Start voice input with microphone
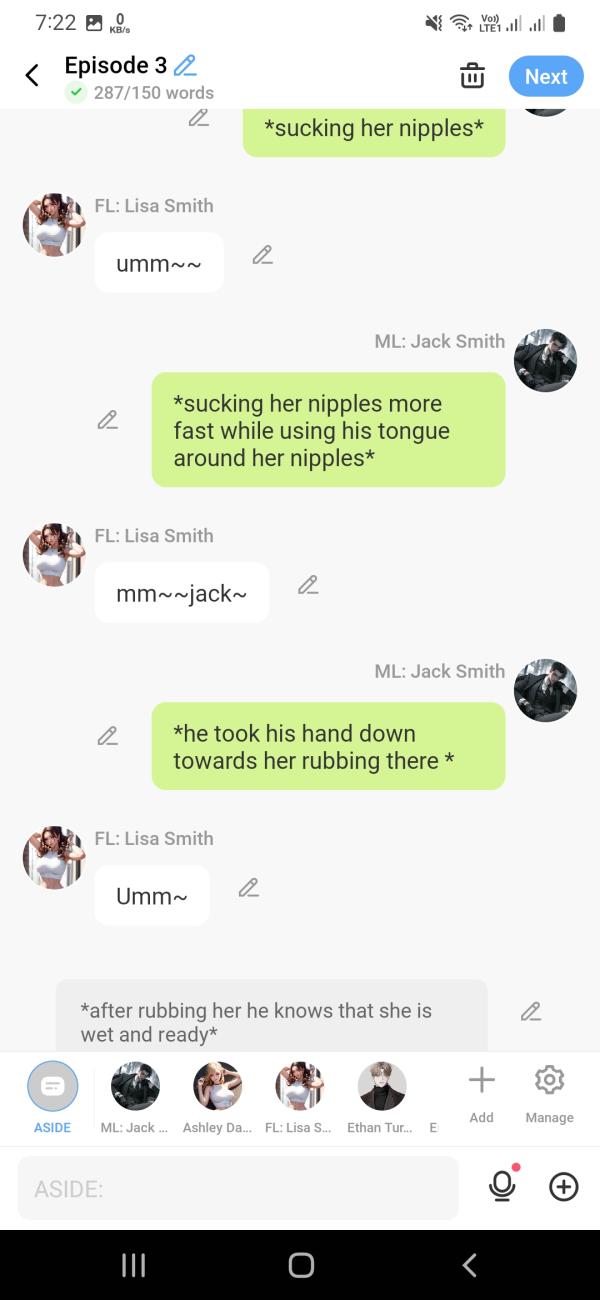 [x=502, y=1186]
